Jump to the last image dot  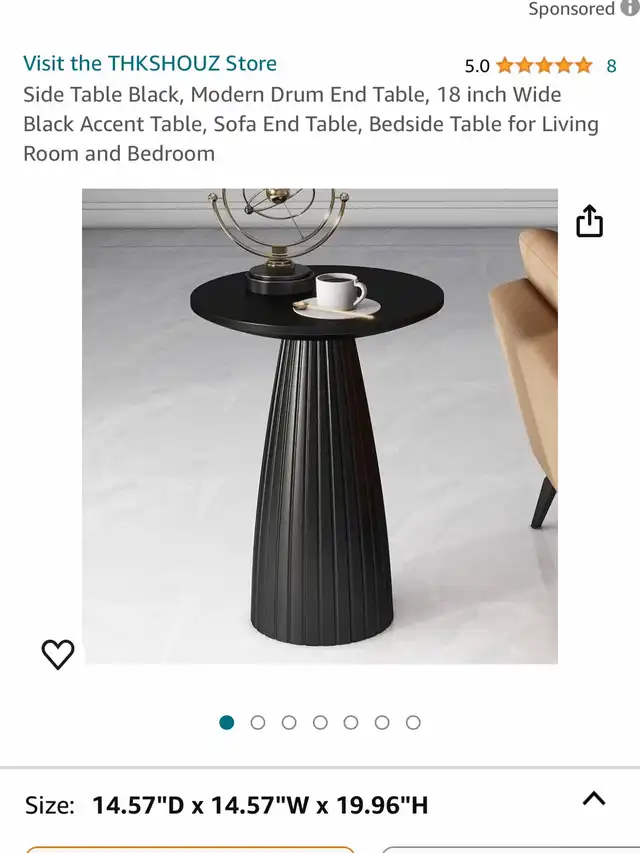(x=413, y=722)
